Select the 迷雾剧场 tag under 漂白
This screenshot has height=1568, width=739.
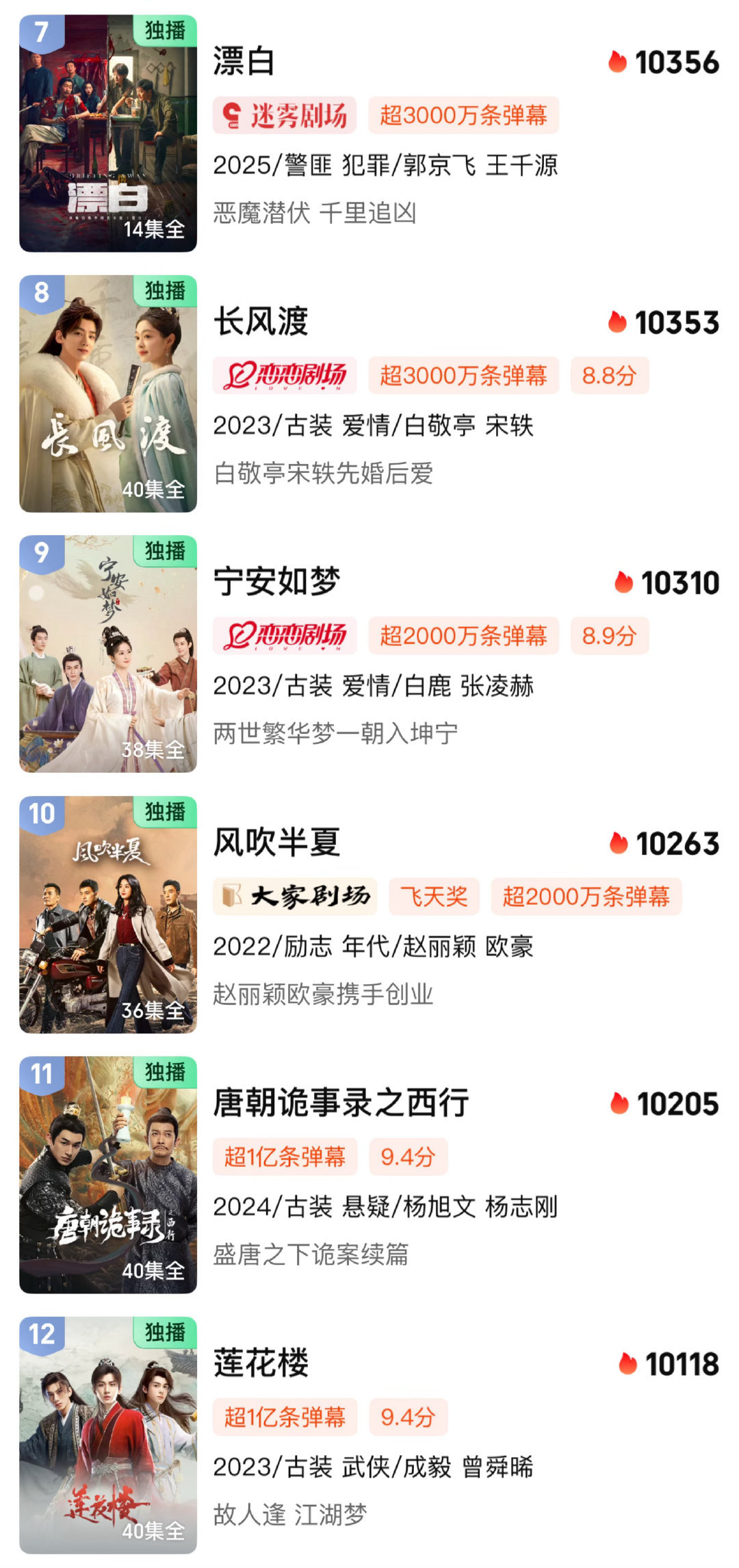click(285, 115)
